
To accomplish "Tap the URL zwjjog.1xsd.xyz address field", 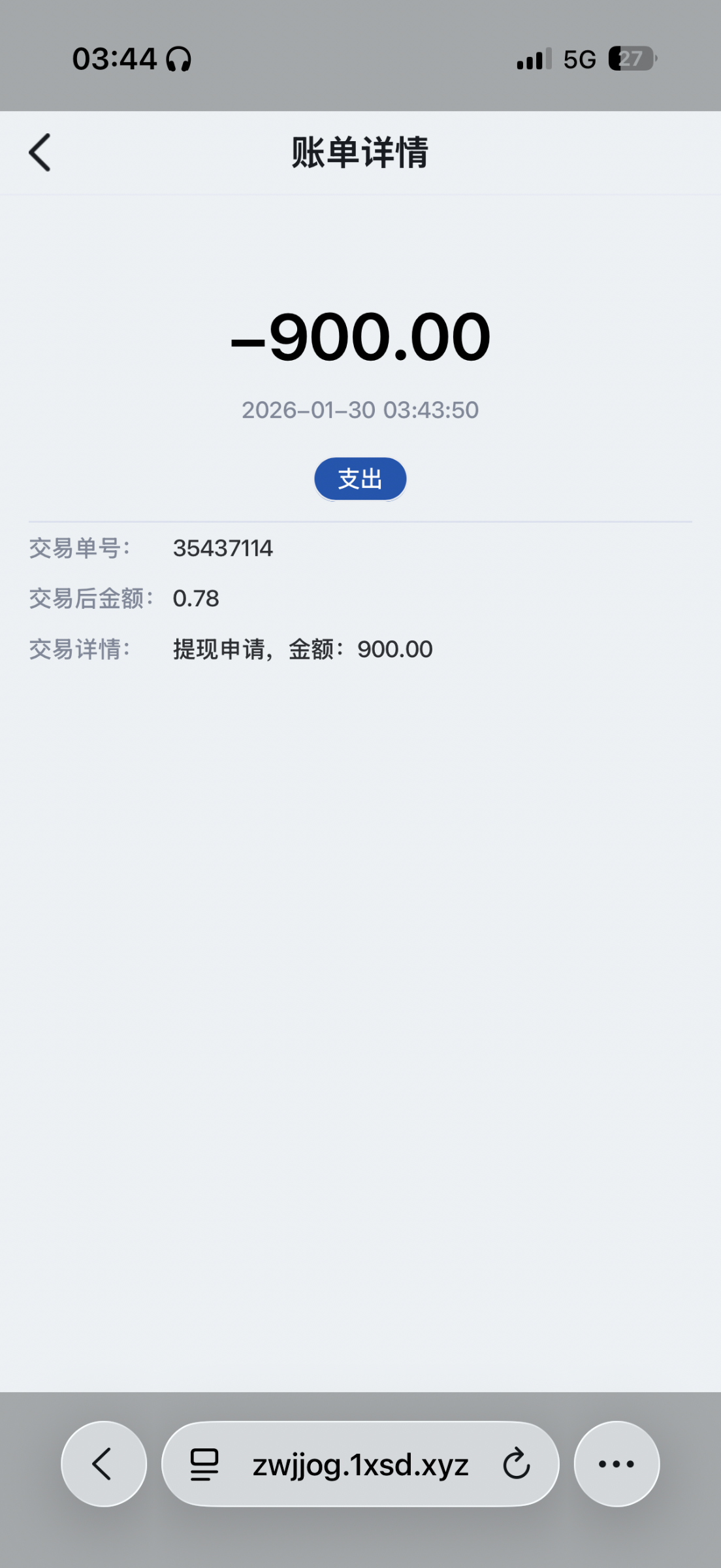I will pos(360,1463).
